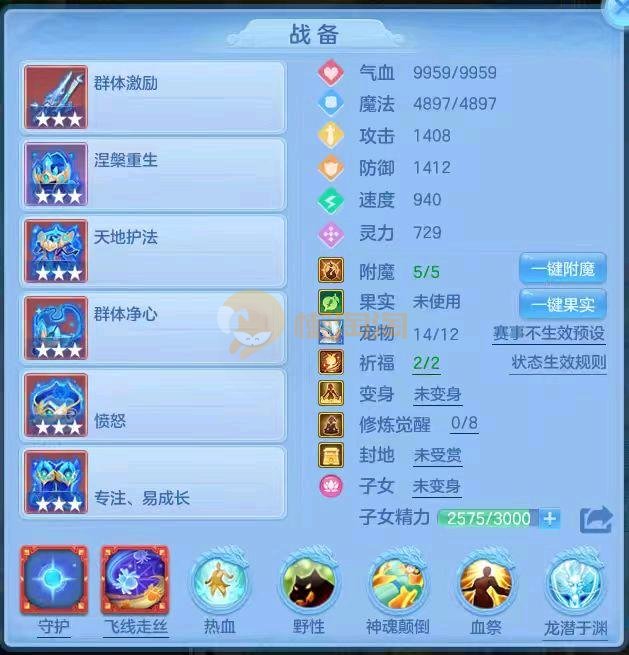629x655 pixels.
Task: Select the 野性 skill icon
Action: tap(308, 581)
